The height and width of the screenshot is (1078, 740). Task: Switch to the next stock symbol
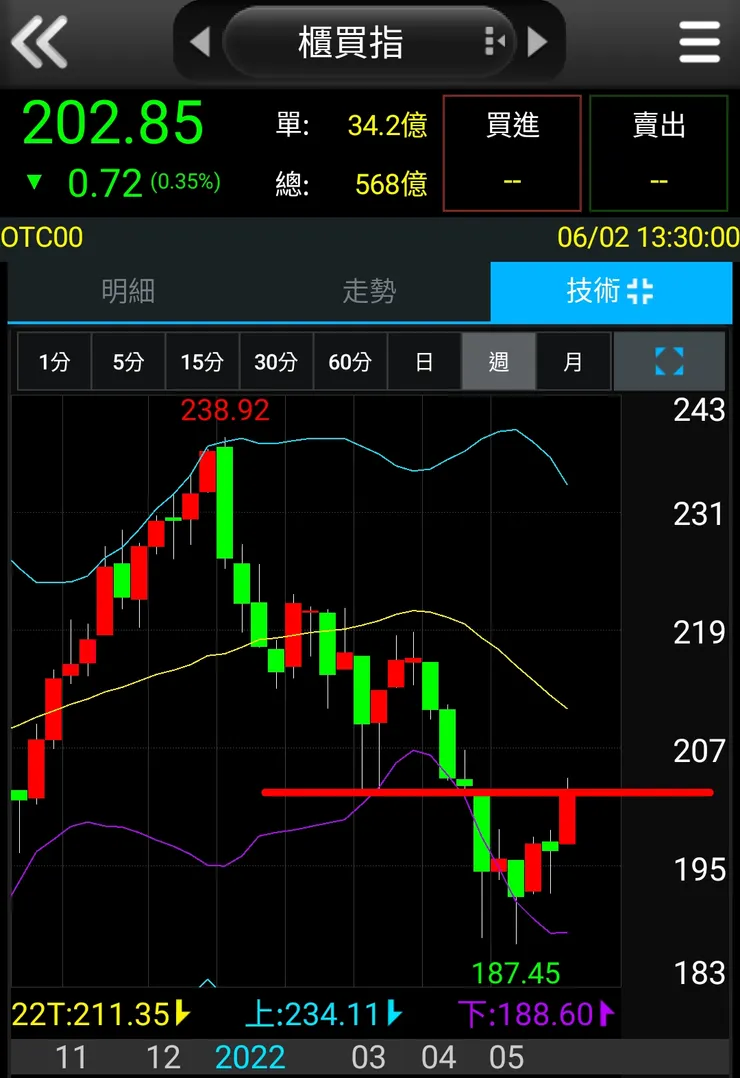tap(538, 42)
